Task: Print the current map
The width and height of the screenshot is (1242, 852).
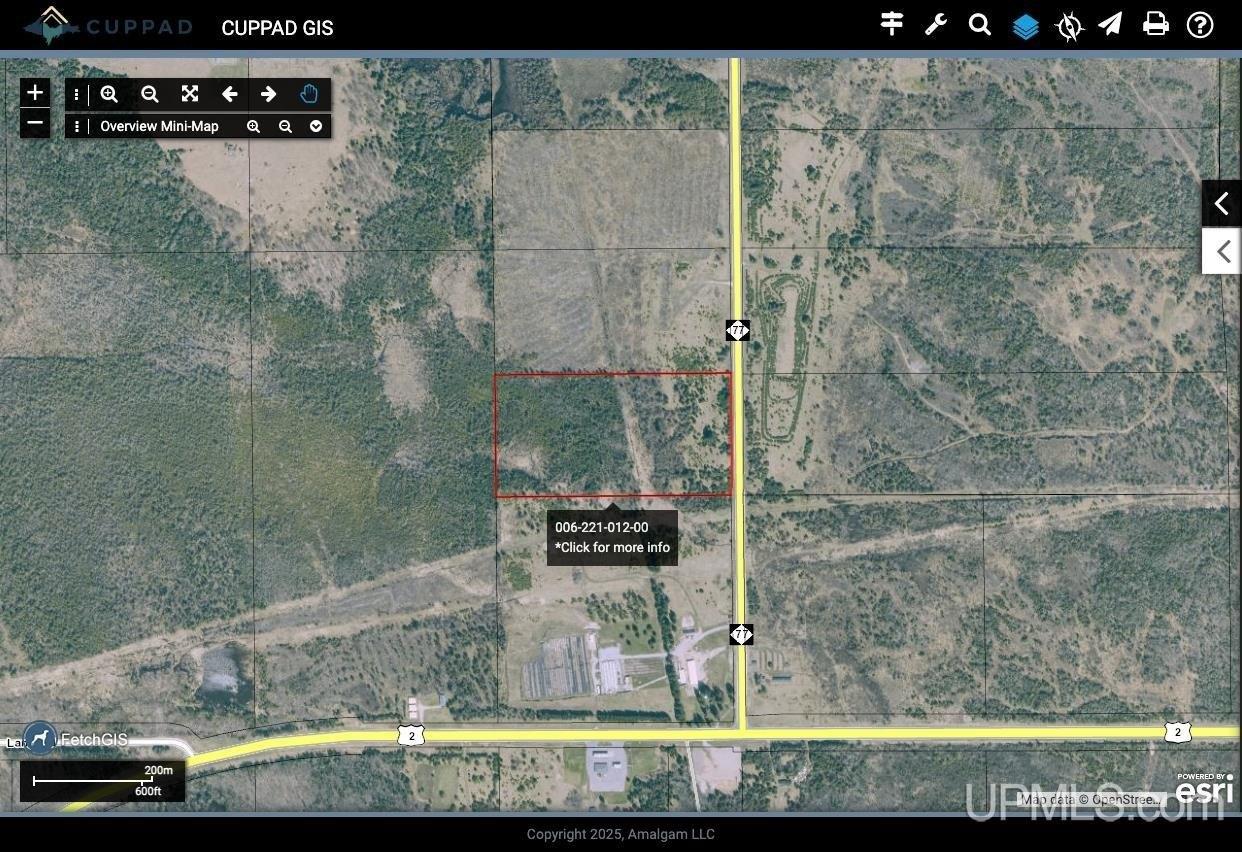Action: click(1156, 24)
